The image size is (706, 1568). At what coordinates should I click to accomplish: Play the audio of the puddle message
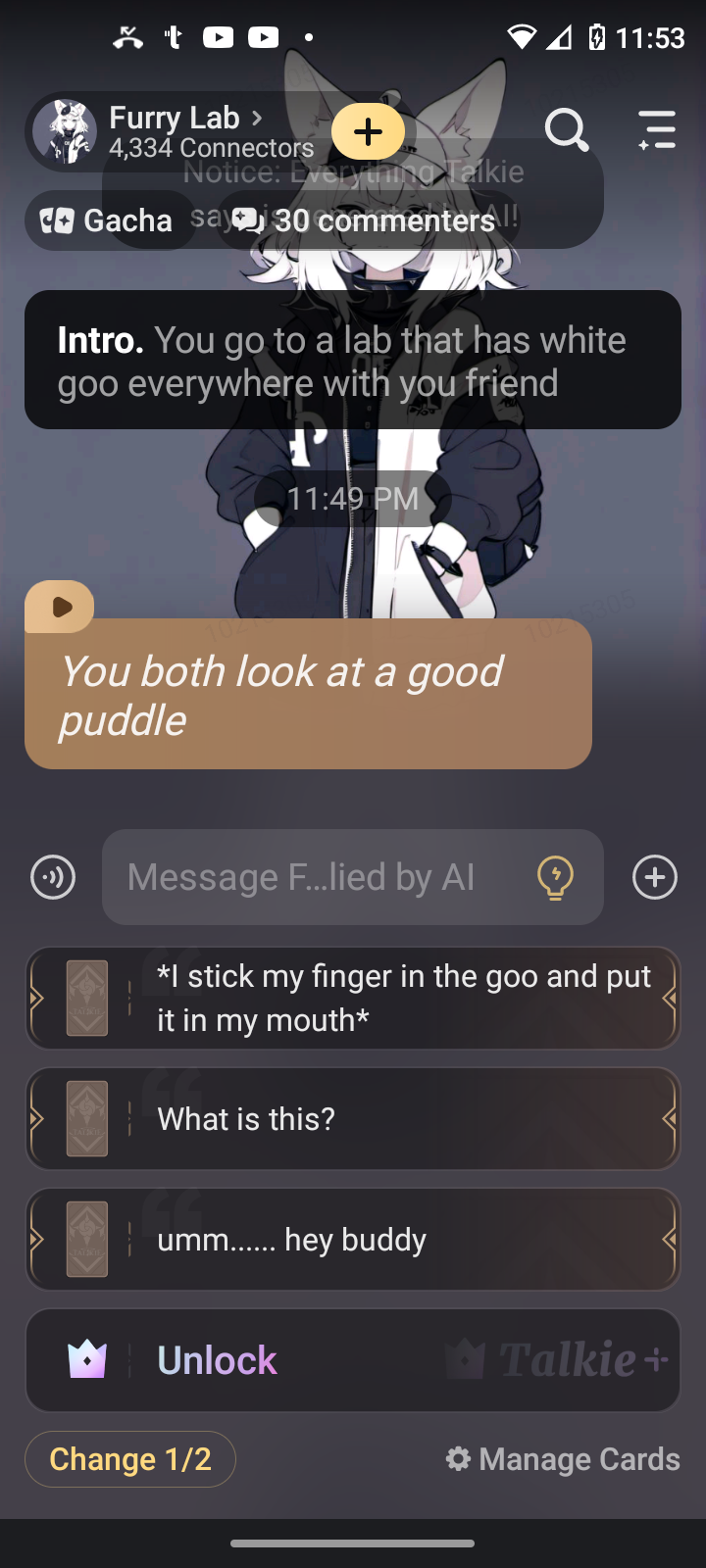(61, 607)
